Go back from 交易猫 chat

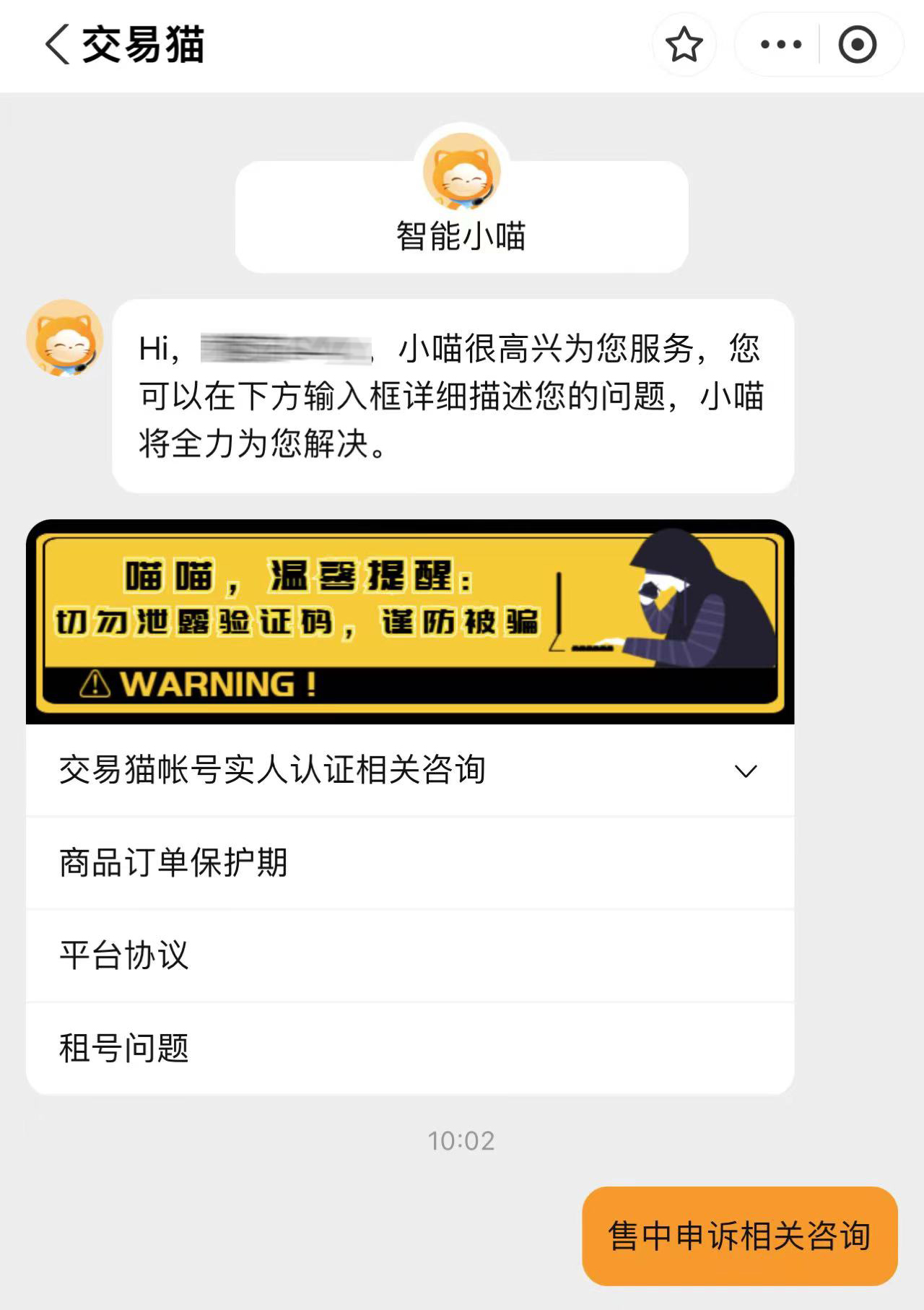(58, 45)
